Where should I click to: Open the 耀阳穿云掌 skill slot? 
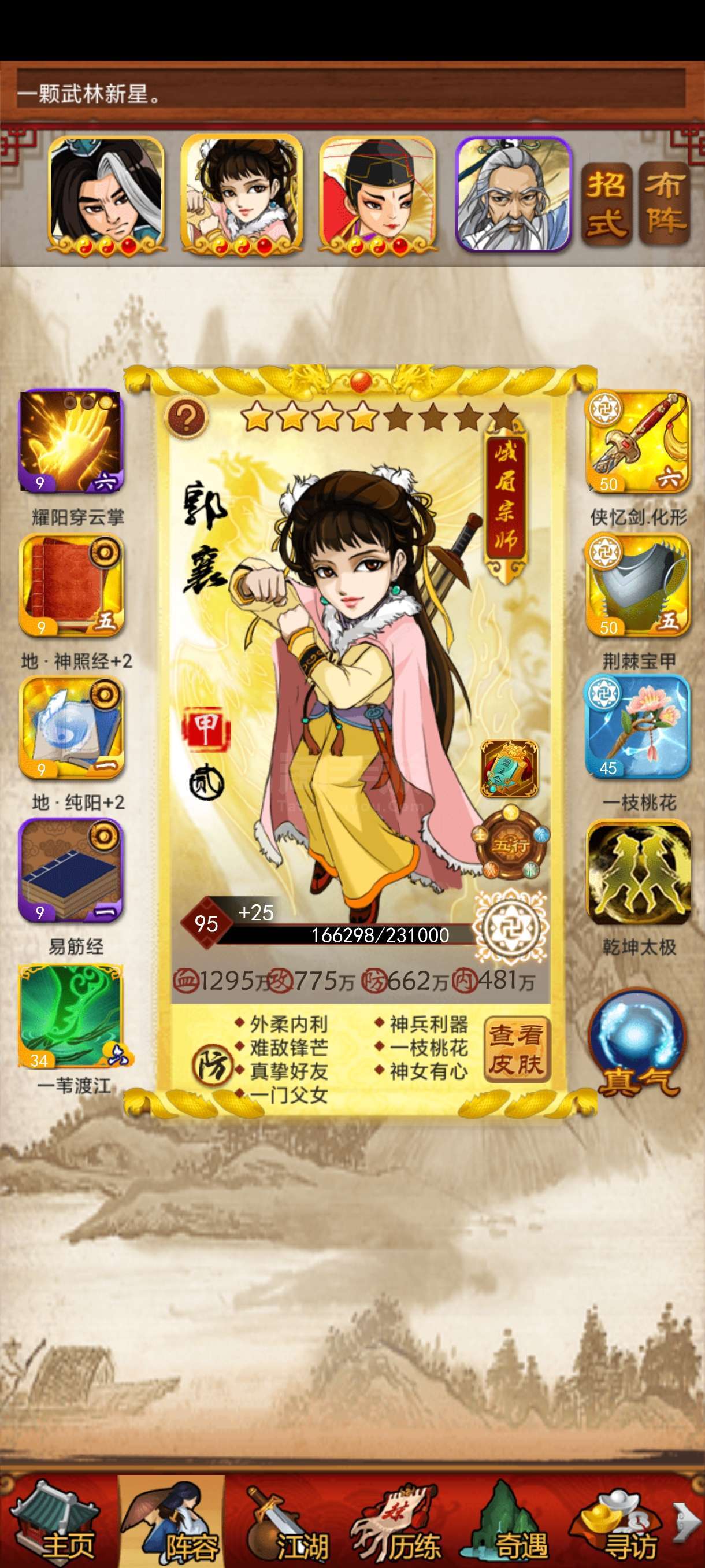pyautogui.click(x=72, y=441)
